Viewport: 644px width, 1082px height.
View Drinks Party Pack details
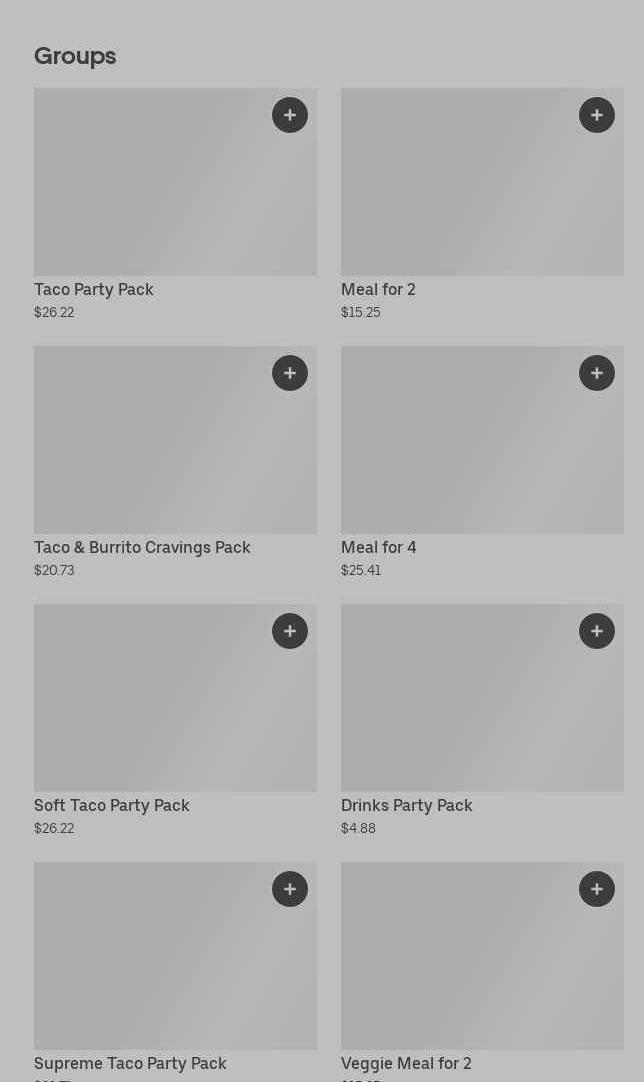pyautogui.click(x=482, y=720)
